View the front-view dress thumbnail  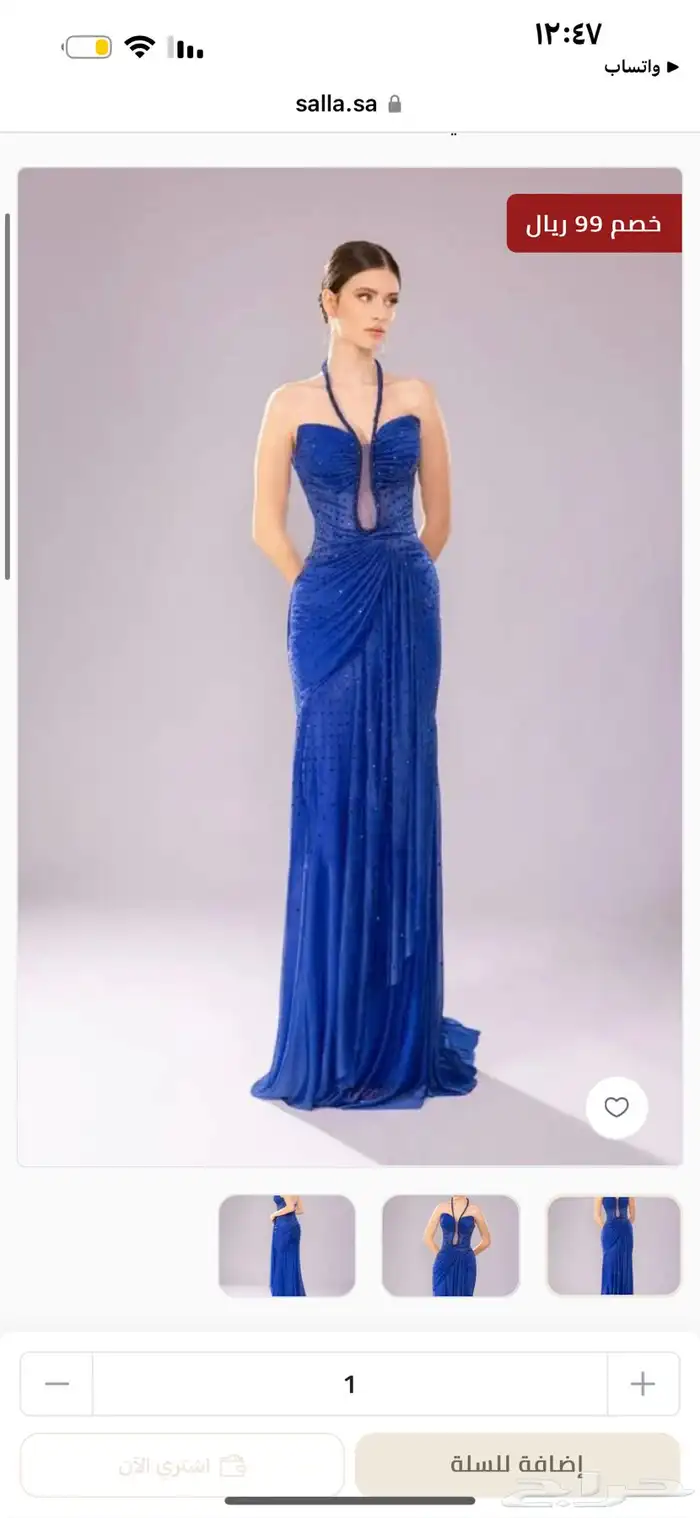click(450, 1246)
